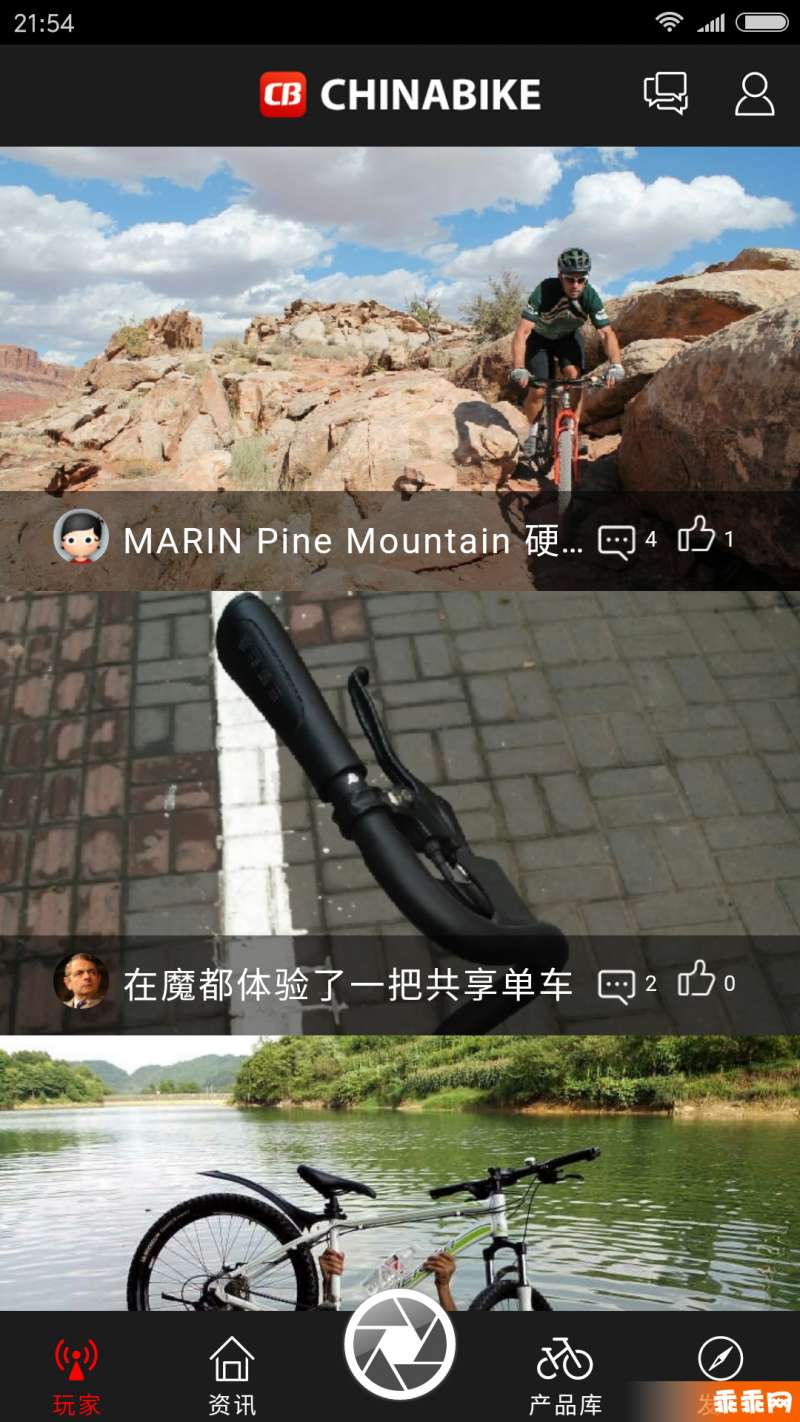
Task: Open the lakeside bike photo post
Action: [400, 1170]
